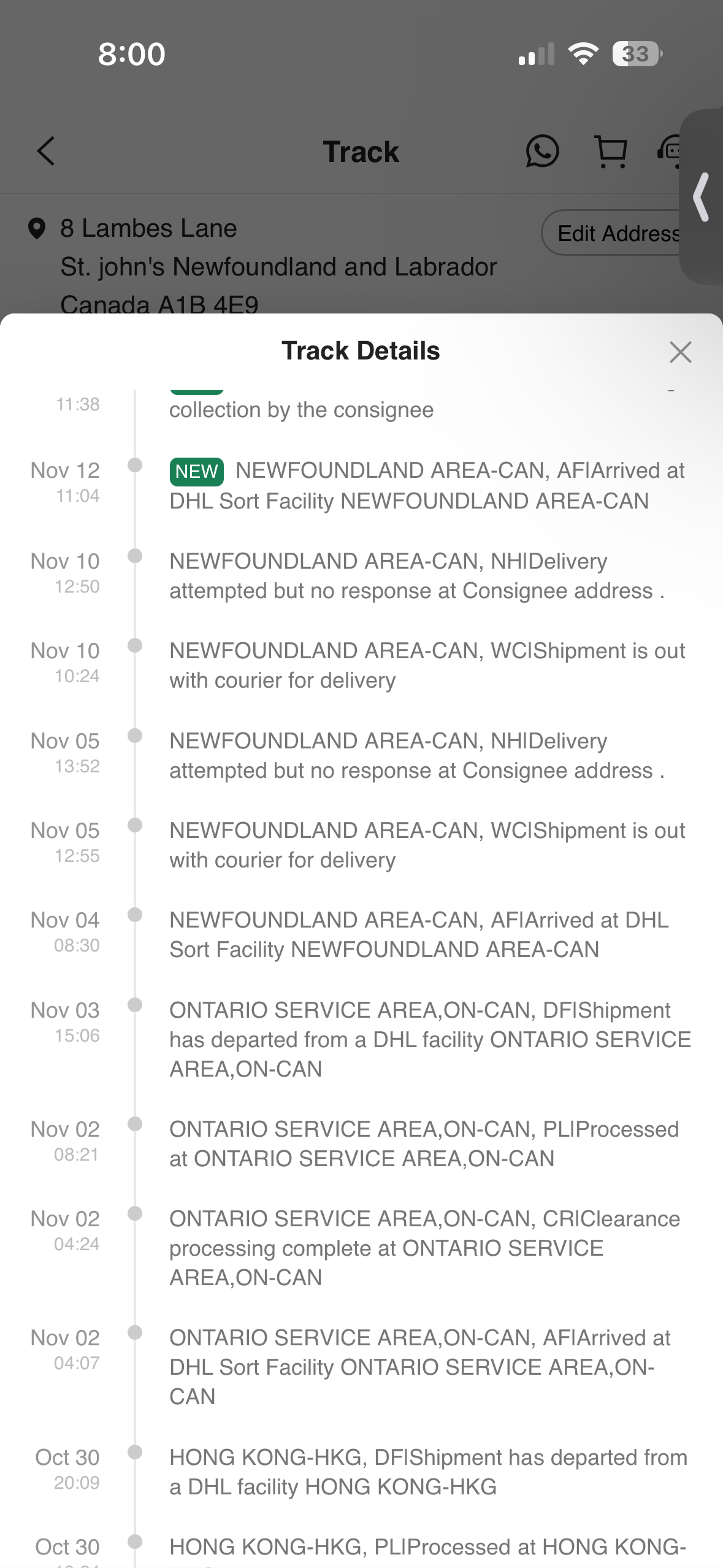Close the Track Details sheet
723x1568 pixels.
(680, 352)
